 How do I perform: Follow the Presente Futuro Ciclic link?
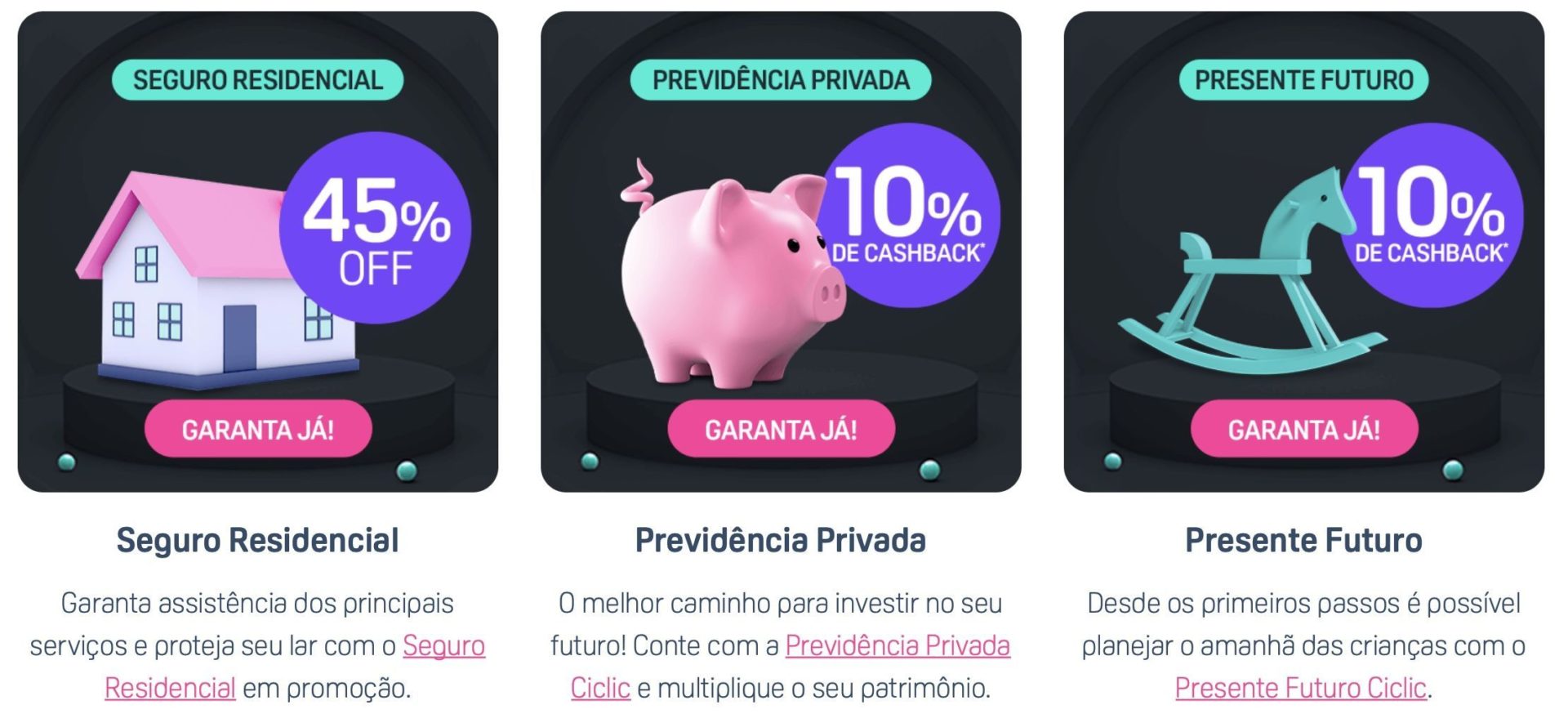[x=1301, y=689]
